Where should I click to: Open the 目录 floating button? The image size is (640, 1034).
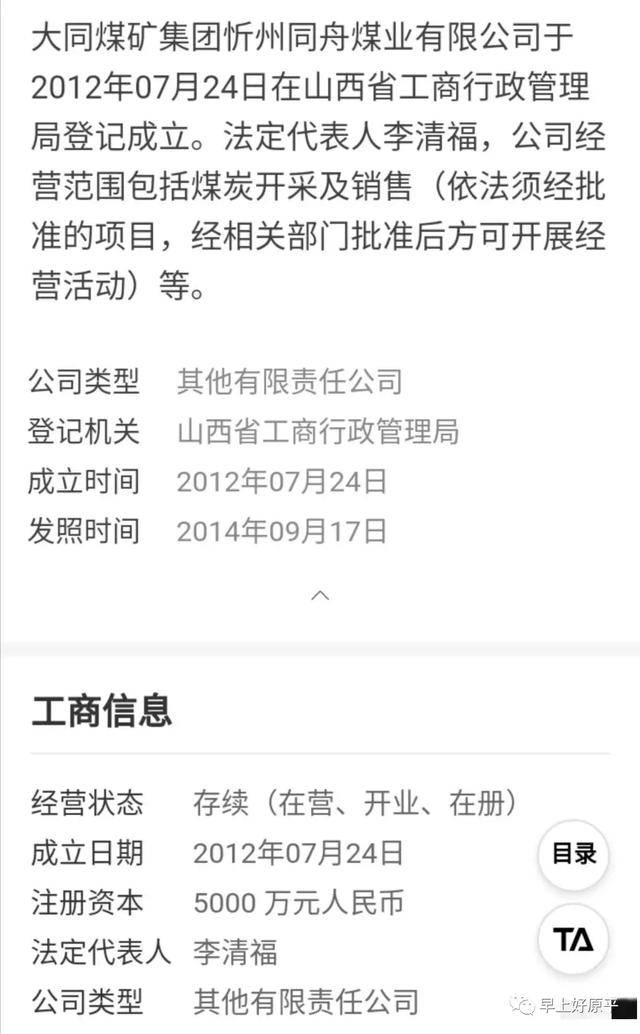(573, 853)
